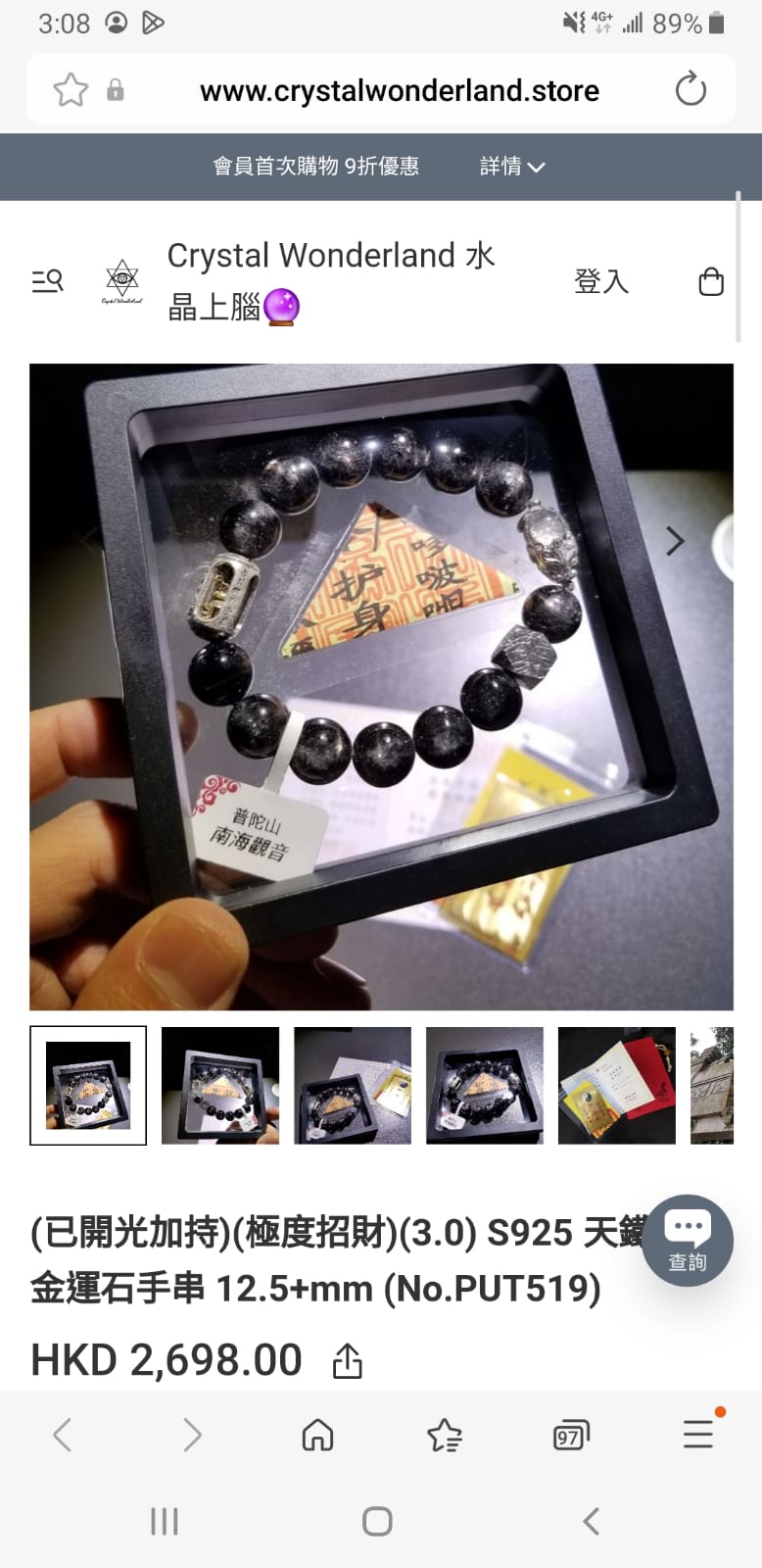
Task: Go to the Crystal Wonderland store logo
Action: 121,281
